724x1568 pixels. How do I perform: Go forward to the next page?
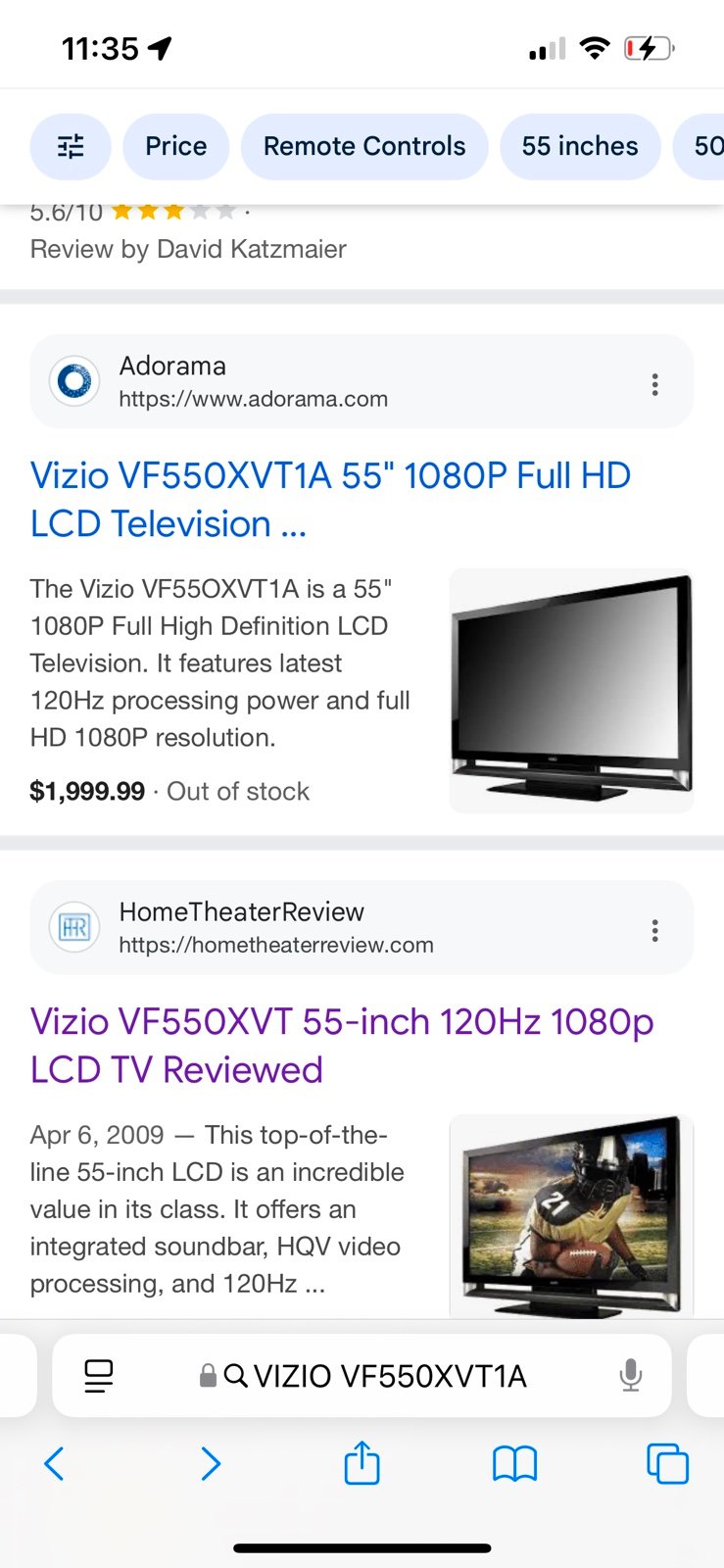pyautogui.click(x=210, y=1464)
